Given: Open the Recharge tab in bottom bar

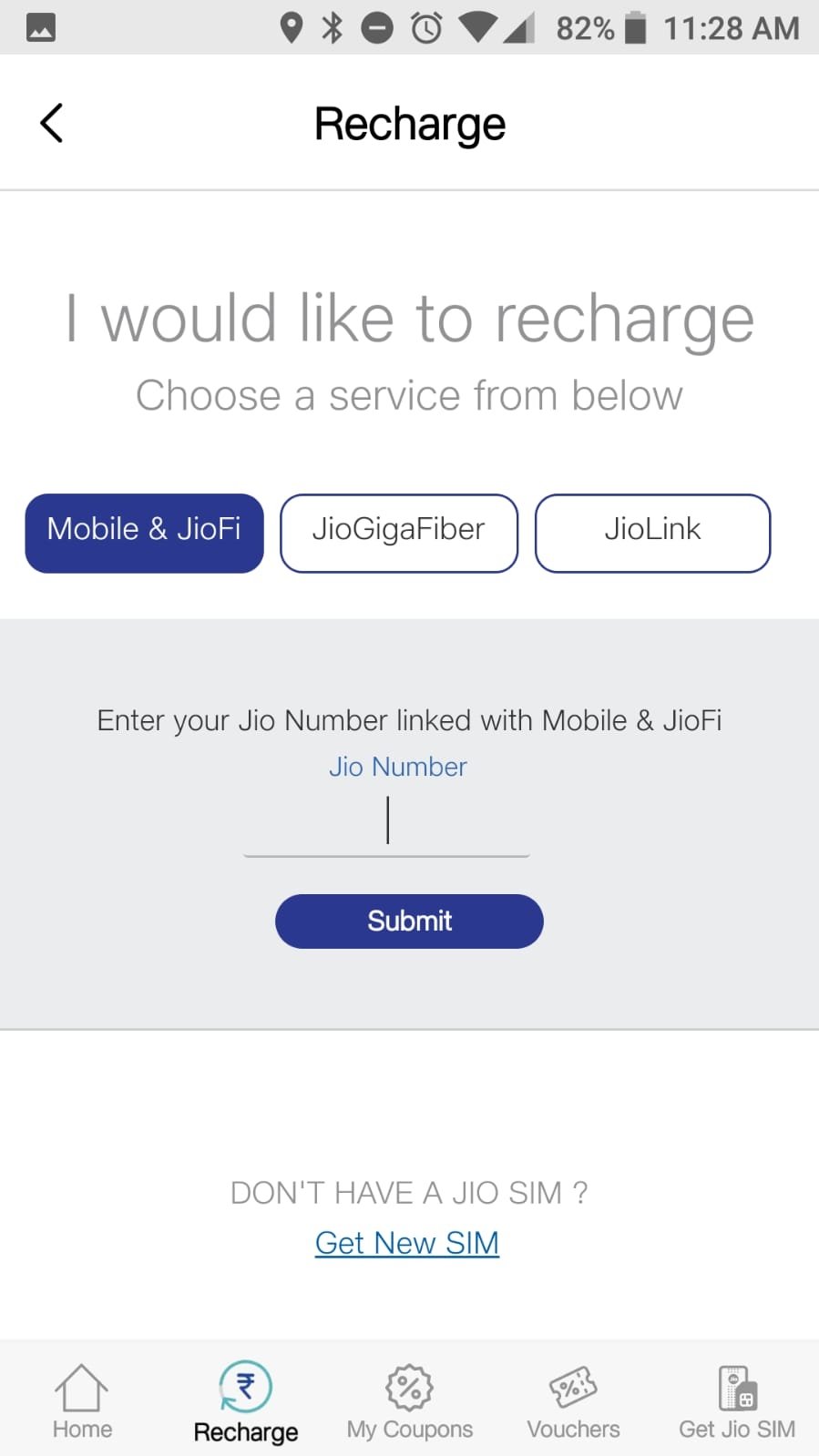Looking at the screenshot, I should [x=246, y=1402].
